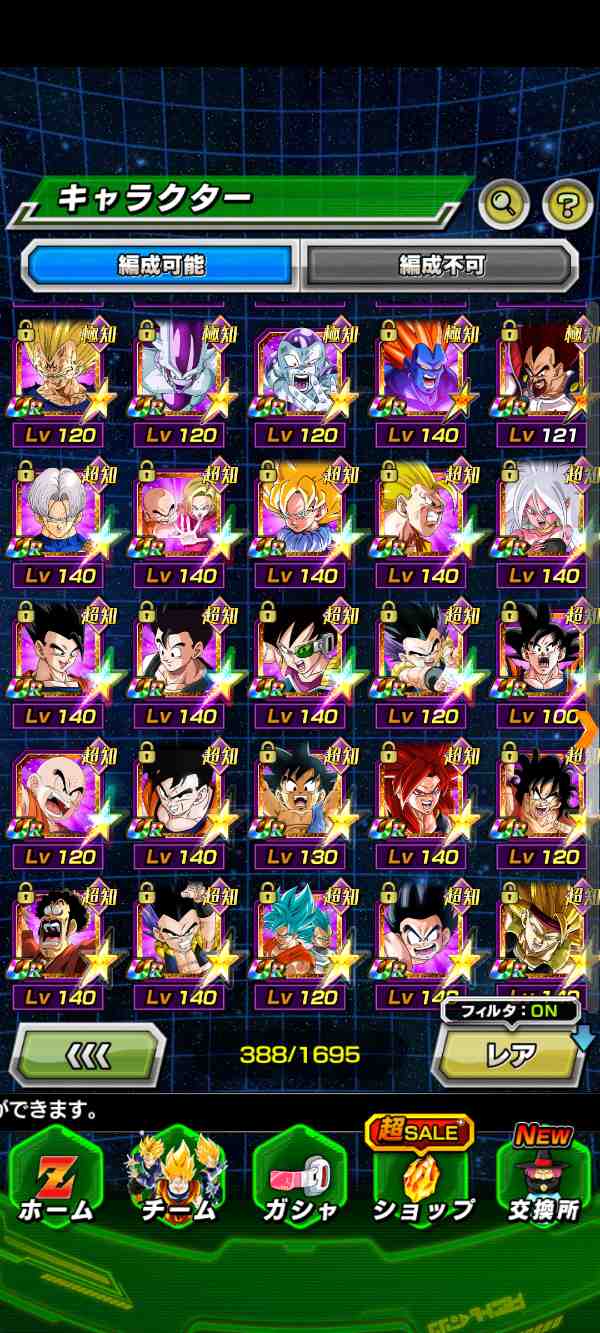Go back with the triple arrow button
600x1333 pixels.
pos(86,1054)
